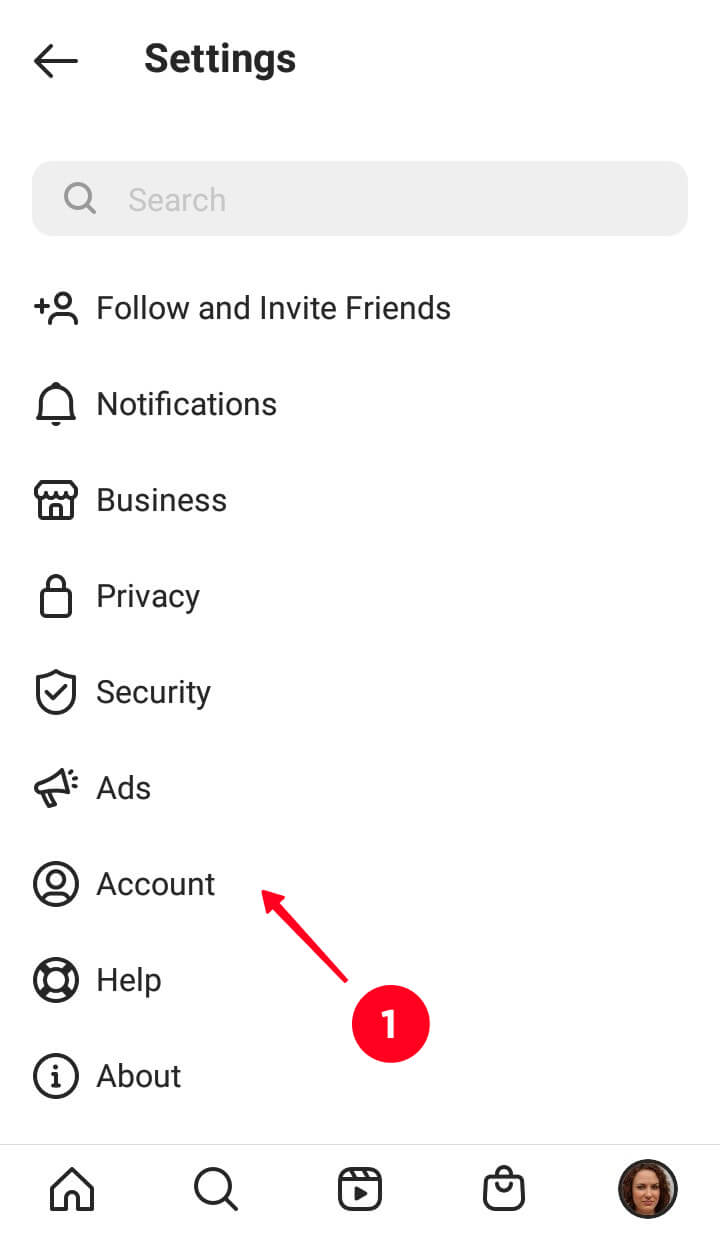Open Privacy settings

pos(147,596)
